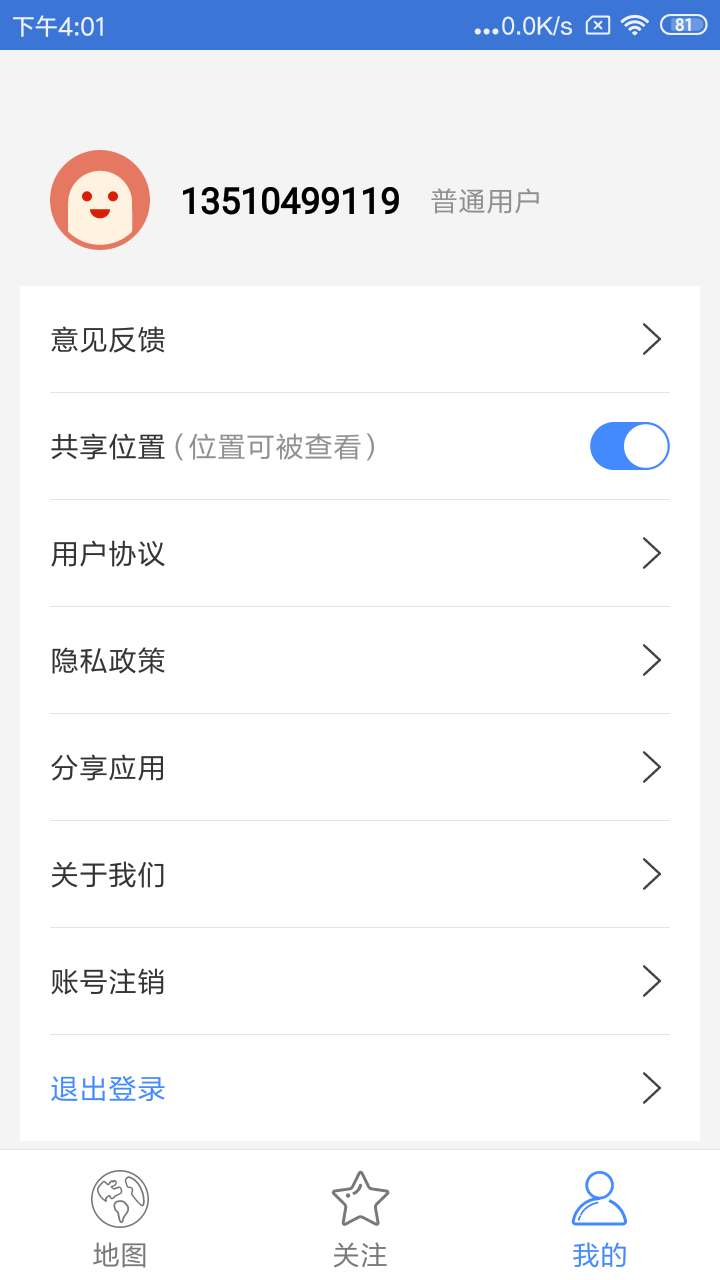
Task: Switch to the 地图 bottom tab
Action: (x=119, y=1213)
